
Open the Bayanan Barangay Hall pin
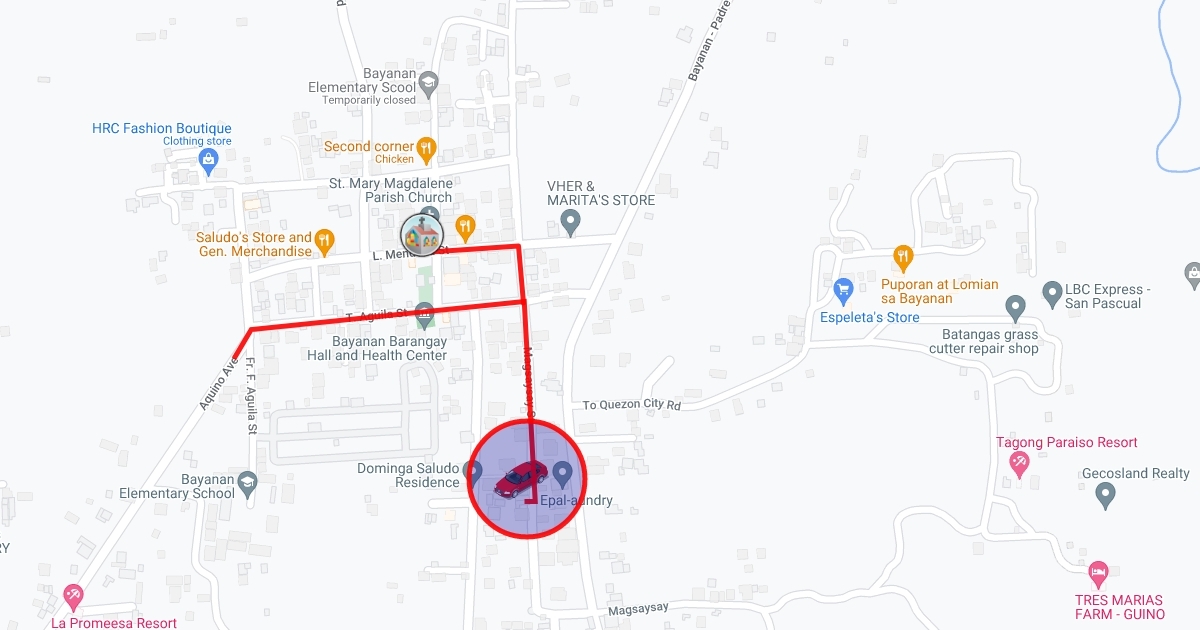(x=424, y=317)
